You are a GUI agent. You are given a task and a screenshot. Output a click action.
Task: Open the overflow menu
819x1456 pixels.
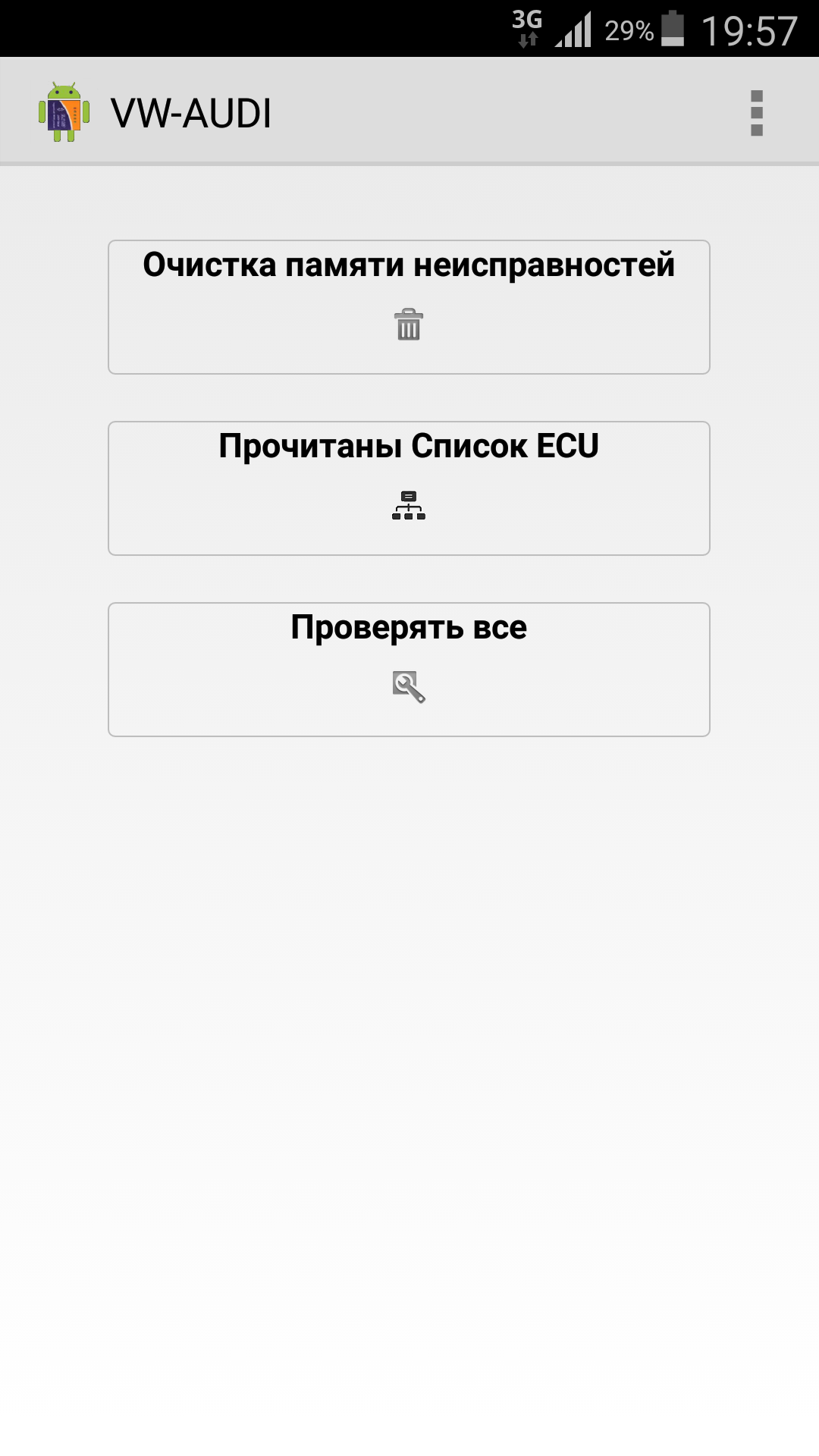coord(756,113)
